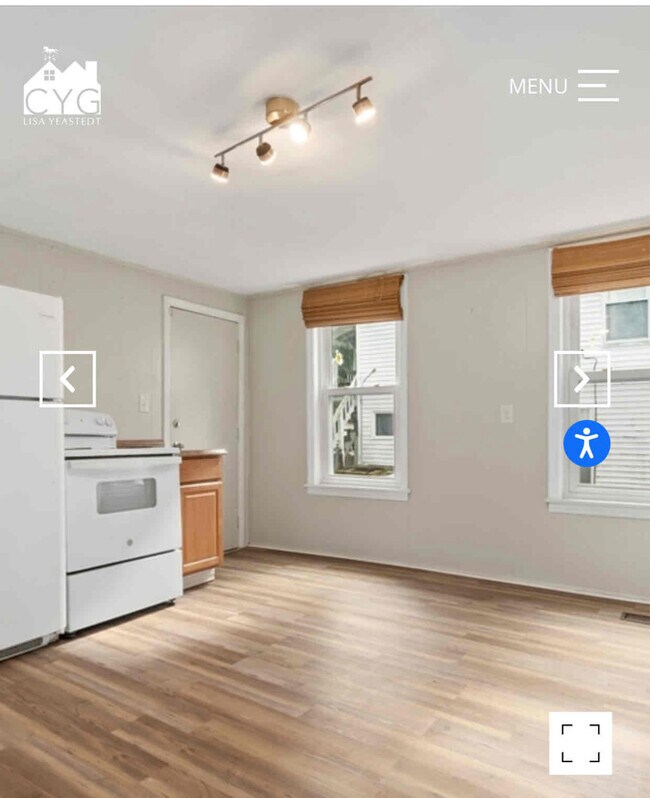Expand photo to fullscreen view
Screen dimensions: 650x798
580,743
